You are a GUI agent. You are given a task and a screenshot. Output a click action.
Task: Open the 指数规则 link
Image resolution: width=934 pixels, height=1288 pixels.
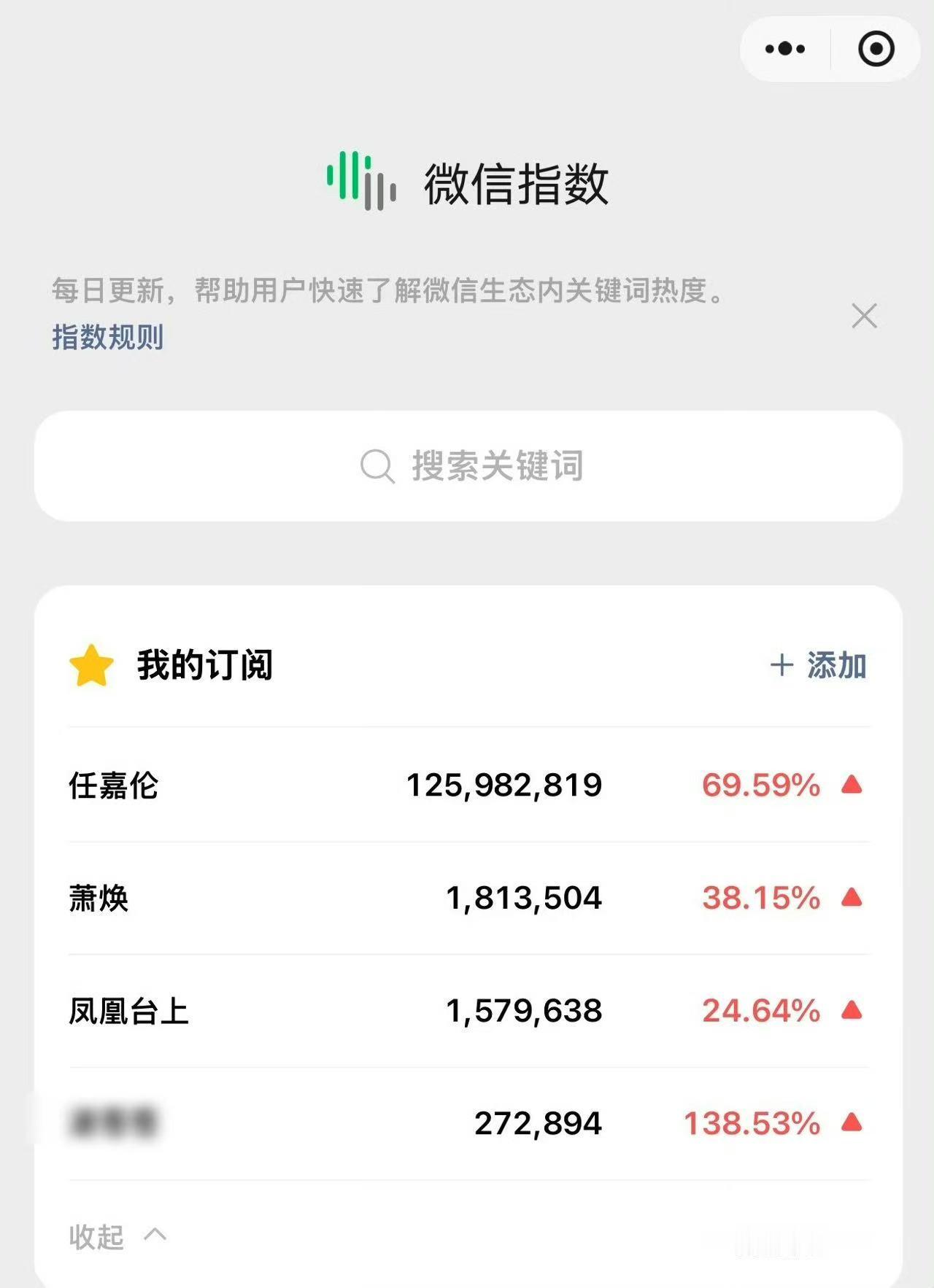[106, 336]
